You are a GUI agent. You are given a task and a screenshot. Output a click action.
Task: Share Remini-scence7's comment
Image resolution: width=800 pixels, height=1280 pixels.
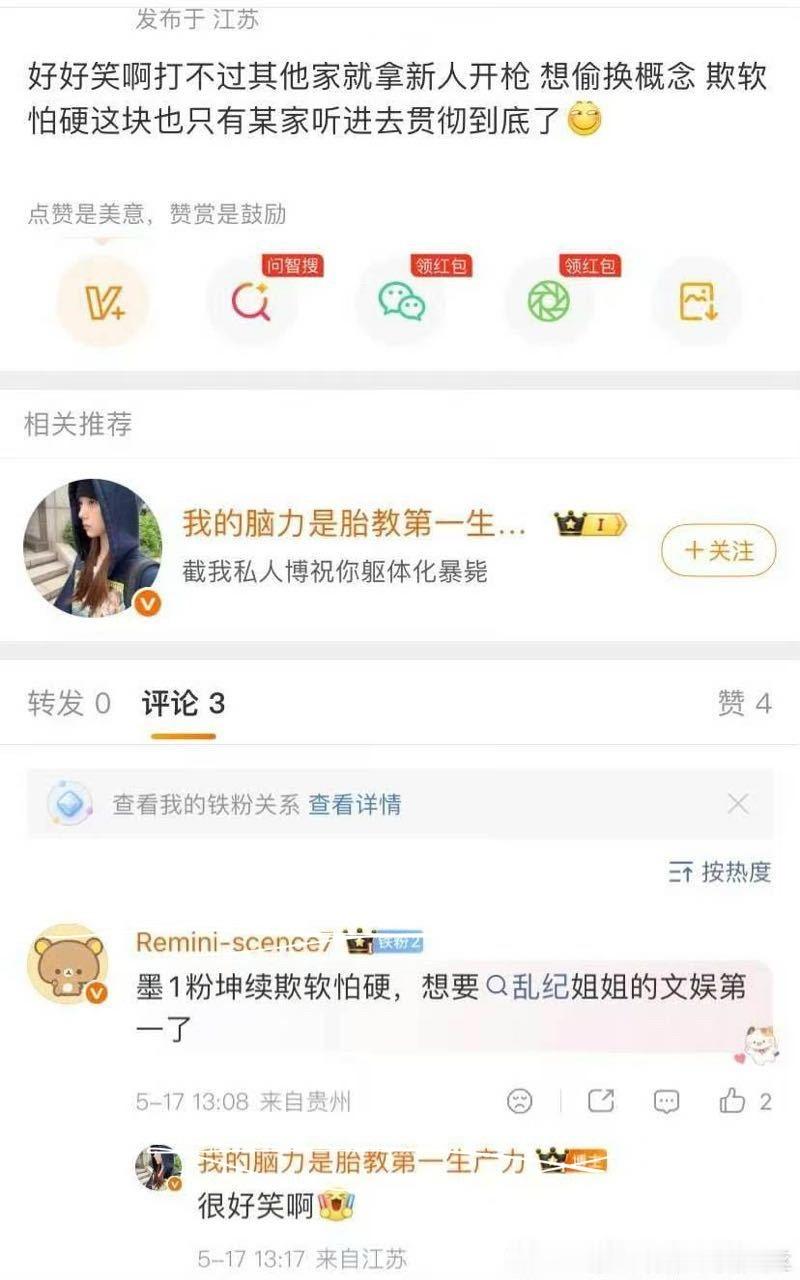(x=600, y=1102)
